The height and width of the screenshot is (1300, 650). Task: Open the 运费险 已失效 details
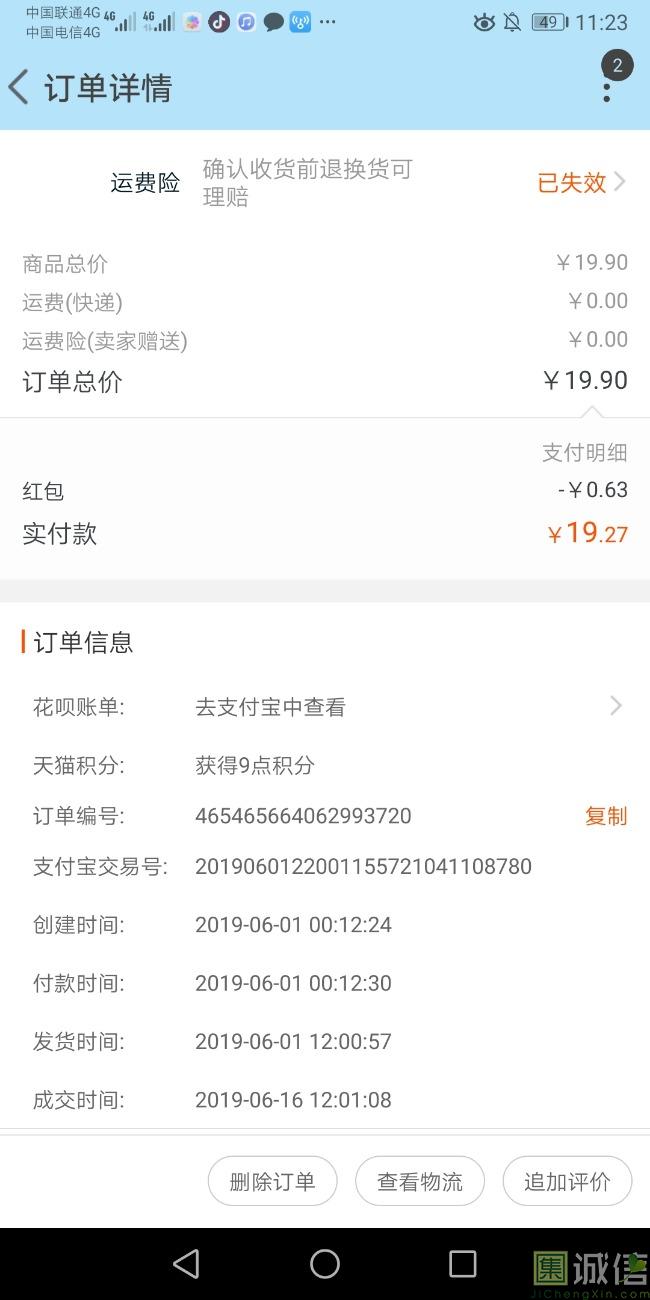(581, 182)
